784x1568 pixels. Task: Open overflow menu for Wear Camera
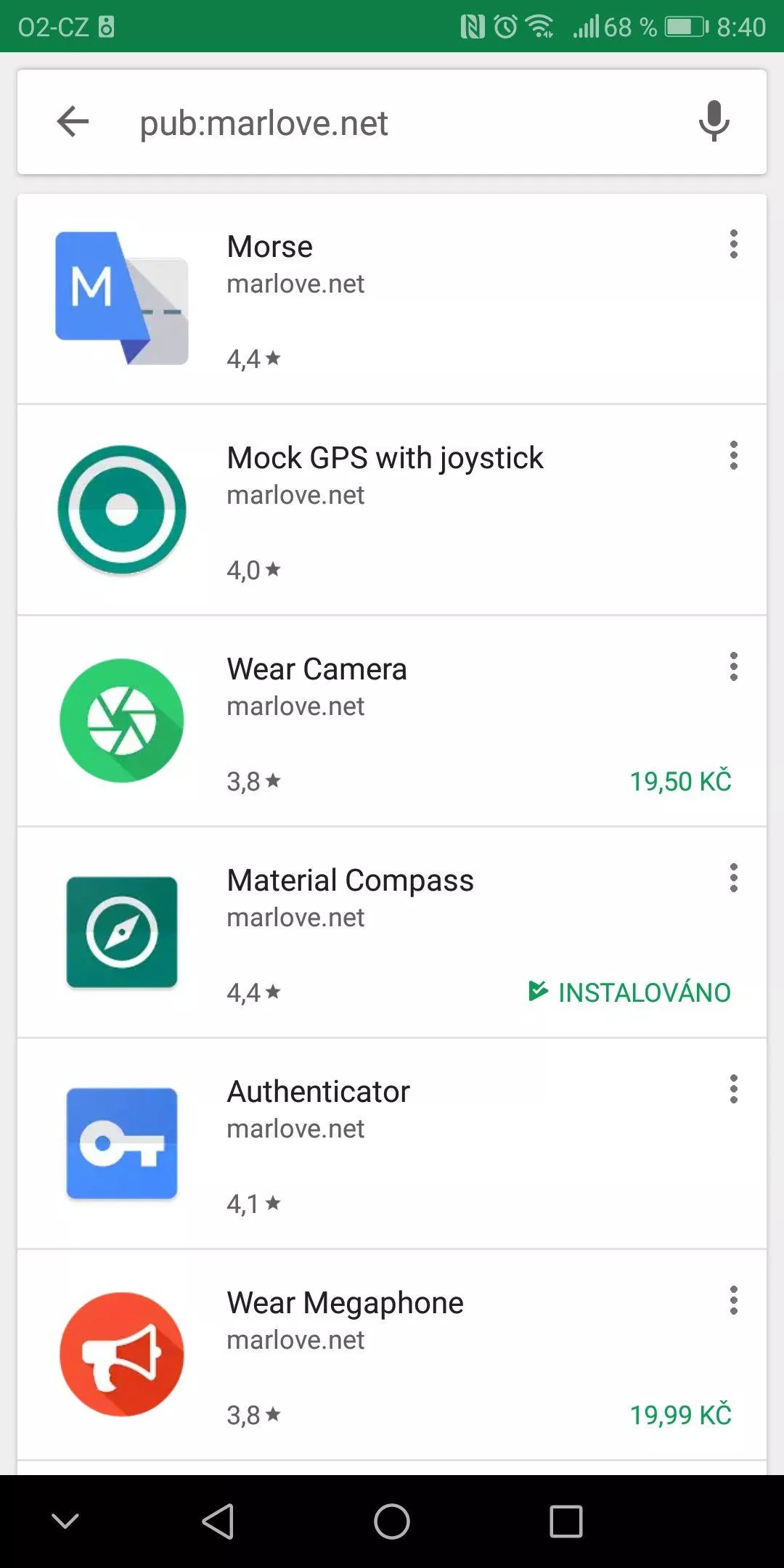734,667
